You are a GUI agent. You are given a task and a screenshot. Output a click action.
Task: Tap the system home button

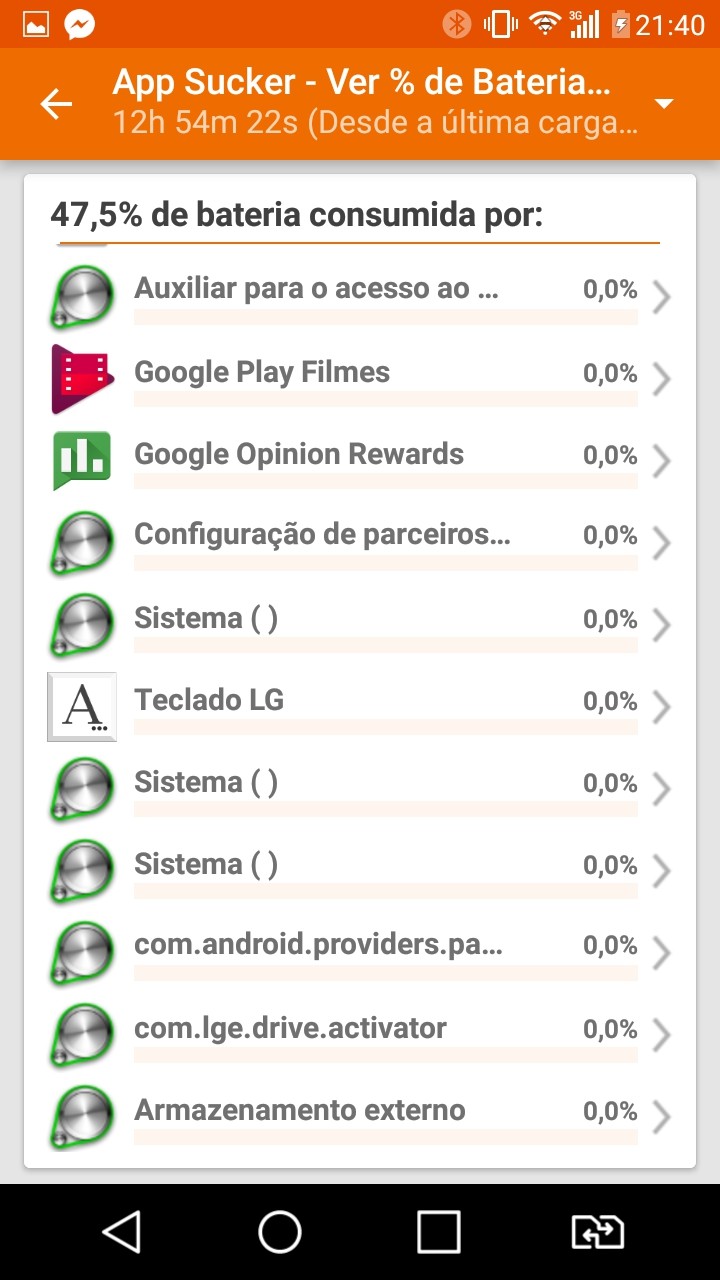280,1232
